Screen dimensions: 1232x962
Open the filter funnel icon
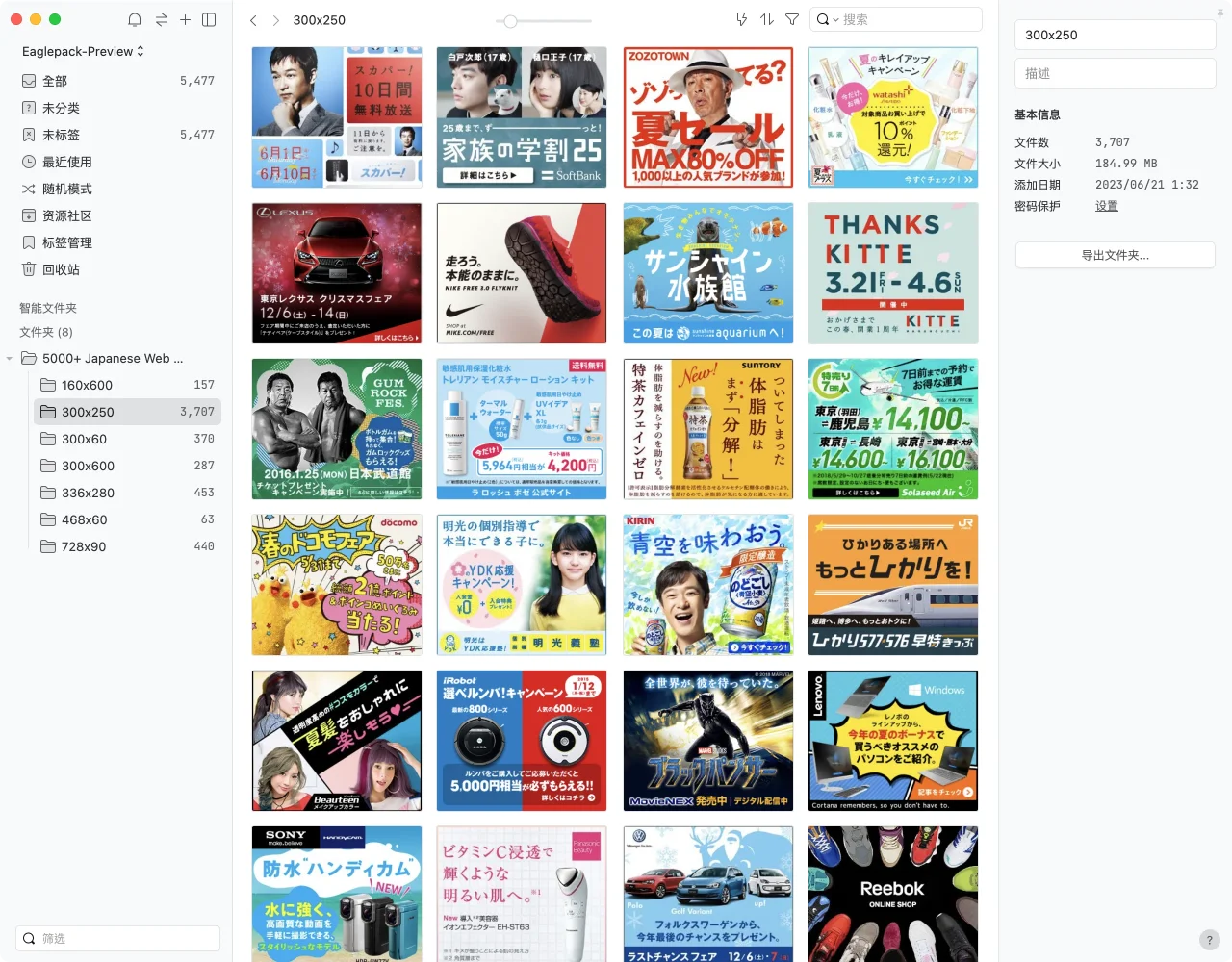pyautogui.click(x=792, y=19)
